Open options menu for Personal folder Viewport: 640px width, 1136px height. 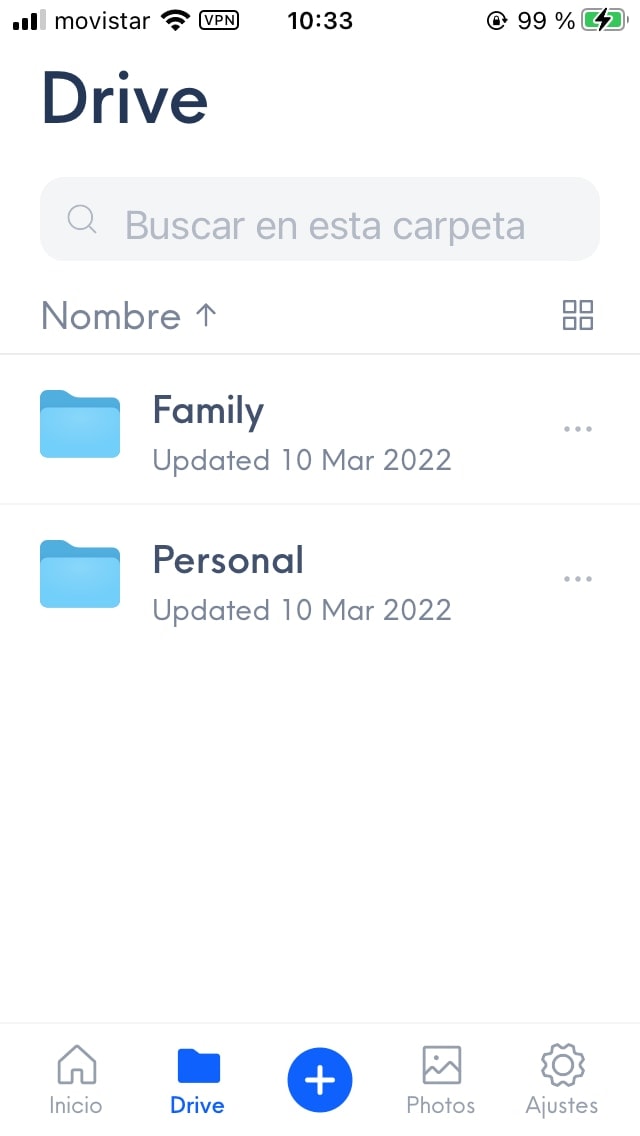(578, 579)
